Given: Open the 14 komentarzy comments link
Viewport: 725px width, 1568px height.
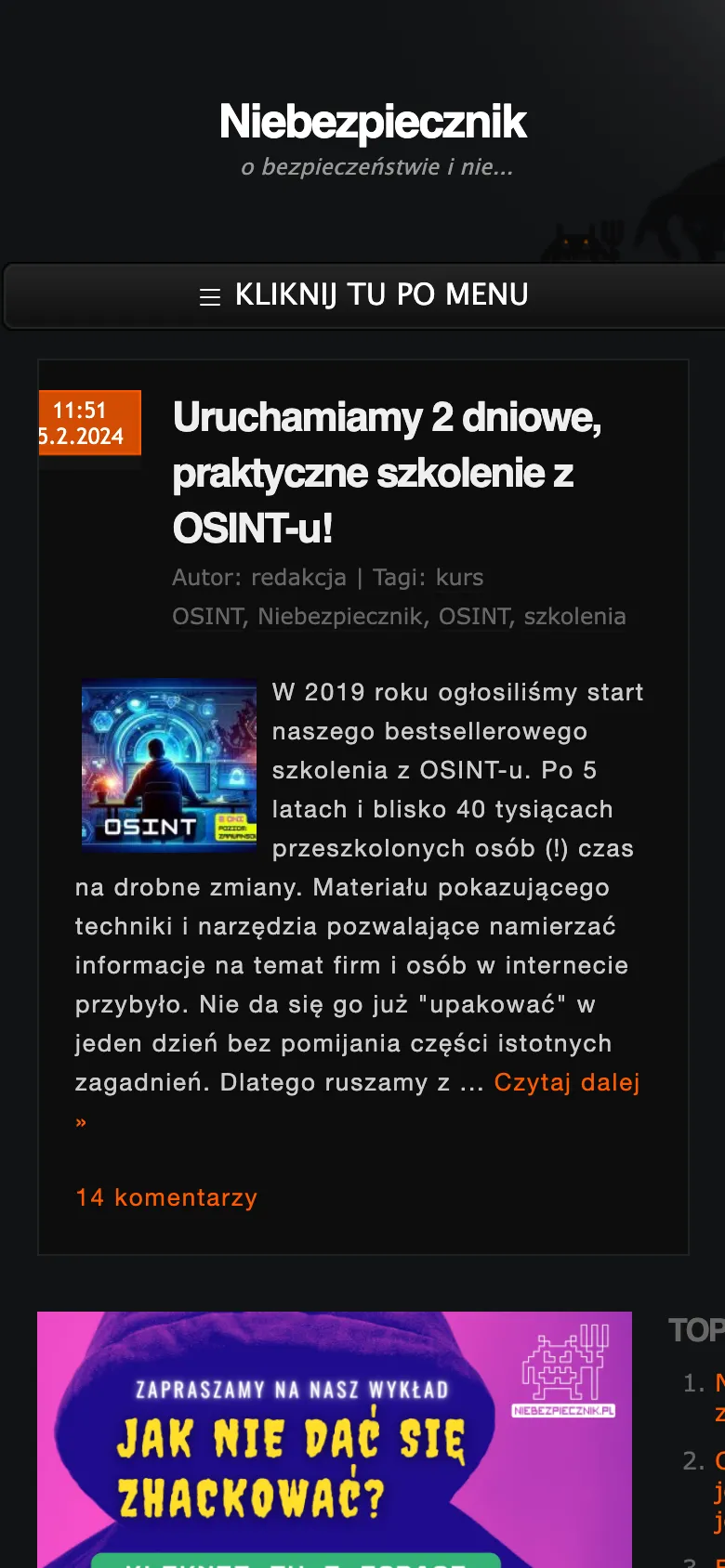Looking at the screenshot, I should coord(166,1197).
